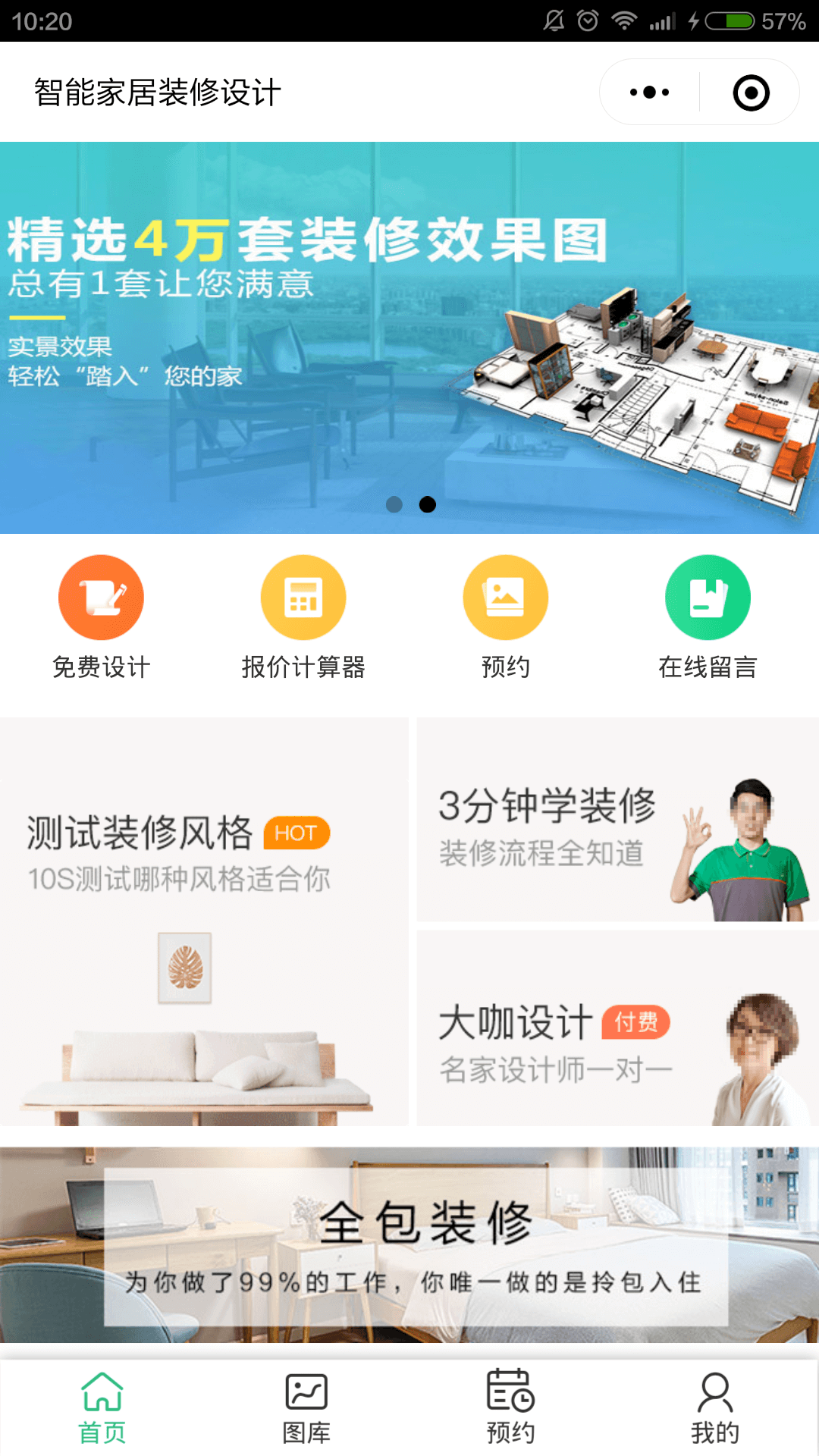Close the mini program with the circle button
The height and width of the screenshot is (1456, 819).
(751, 93)
